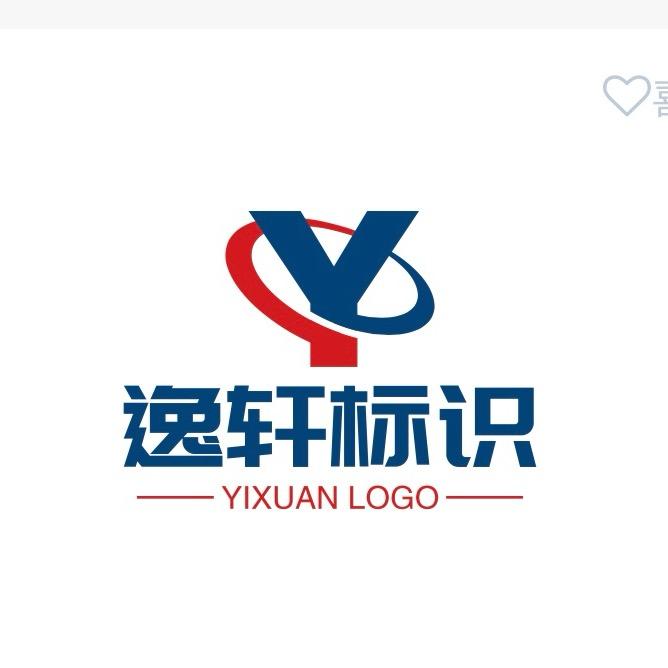Tap the heart icon to like this logo
The height and width of the screenshot is (668, 668).
[626, 96]
